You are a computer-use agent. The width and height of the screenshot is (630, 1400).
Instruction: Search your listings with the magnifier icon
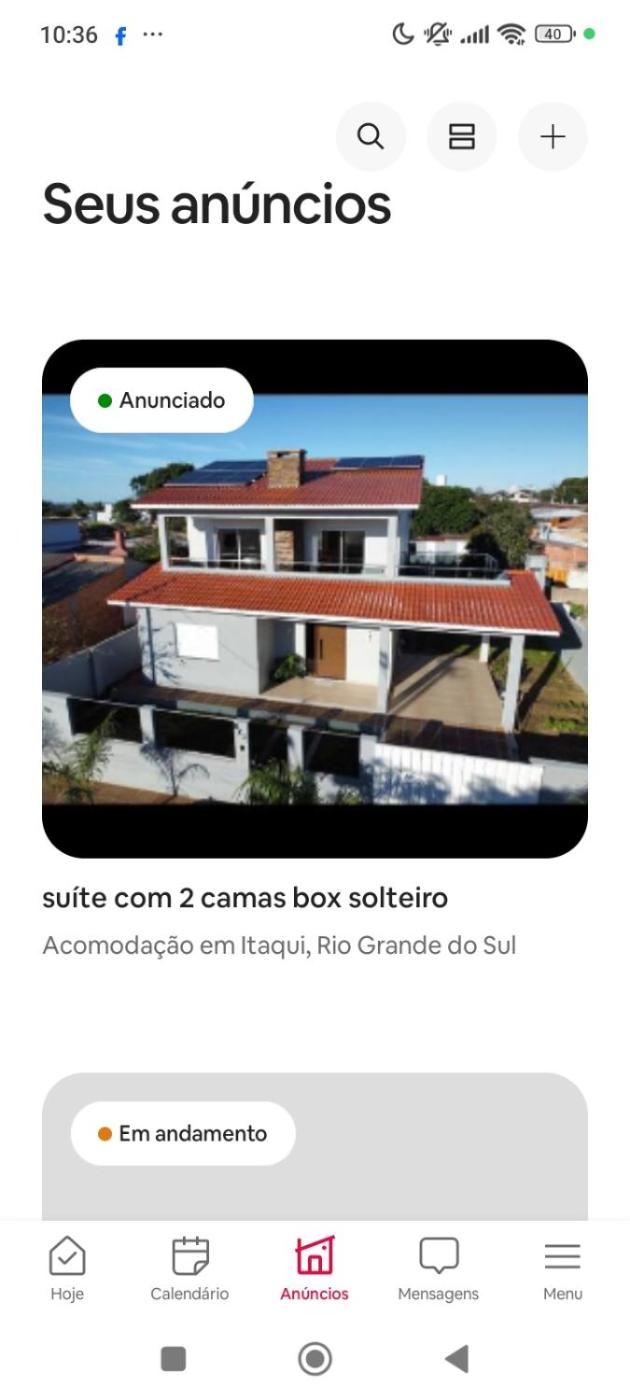371,137
